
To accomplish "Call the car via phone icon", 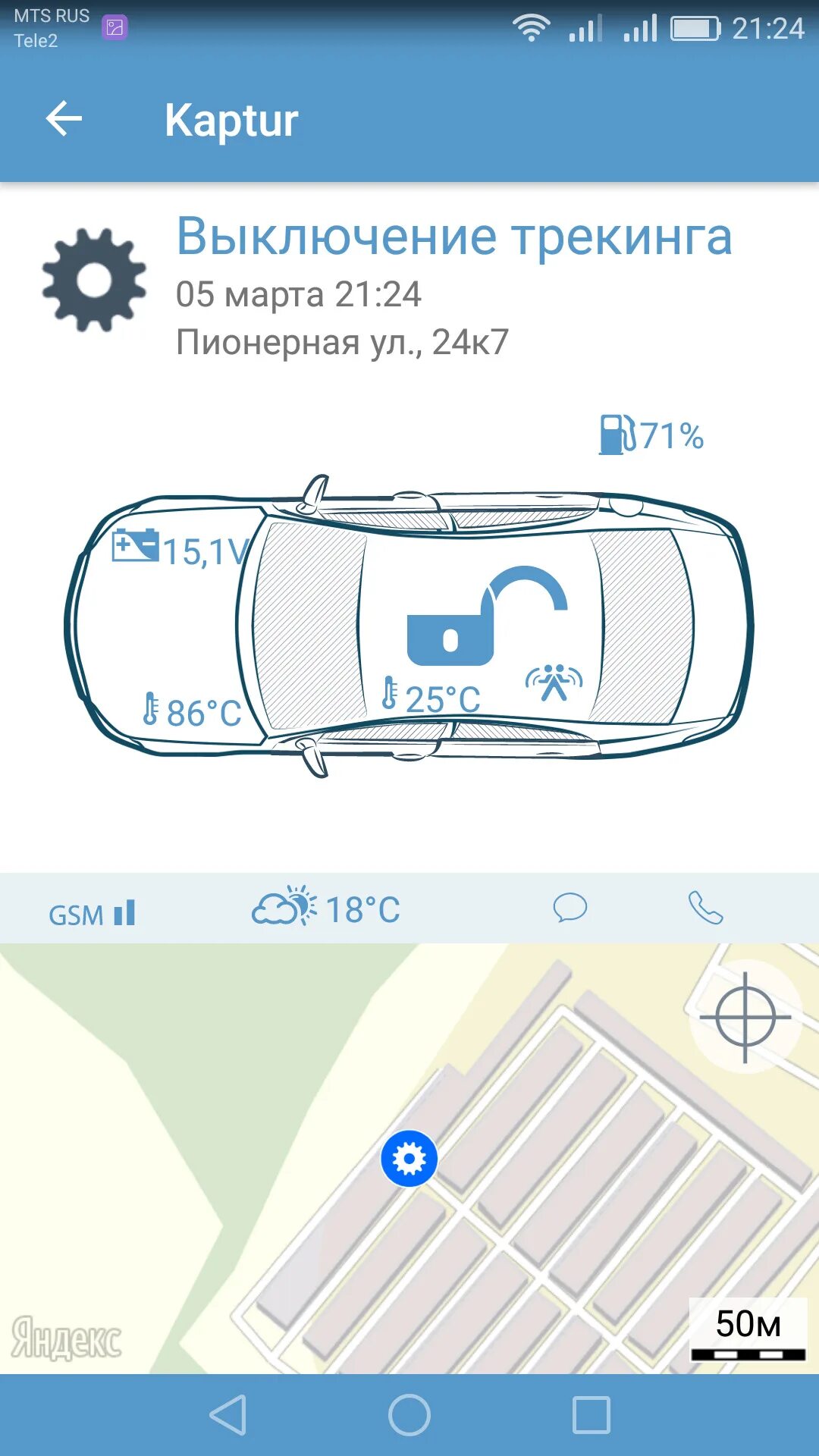I will pos(705,908).
